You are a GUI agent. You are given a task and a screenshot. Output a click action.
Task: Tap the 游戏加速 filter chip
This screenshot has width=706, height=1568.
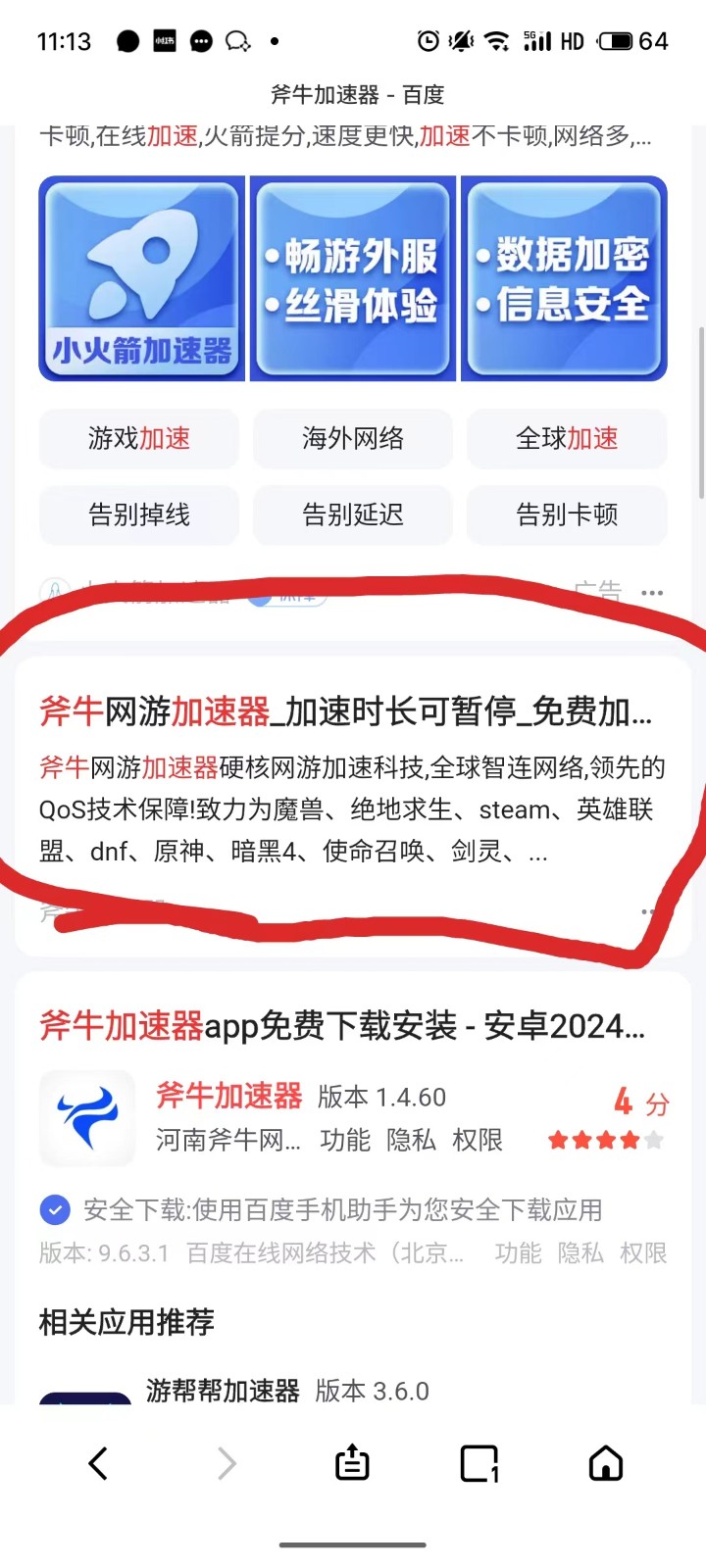click(x=138, y=439)
